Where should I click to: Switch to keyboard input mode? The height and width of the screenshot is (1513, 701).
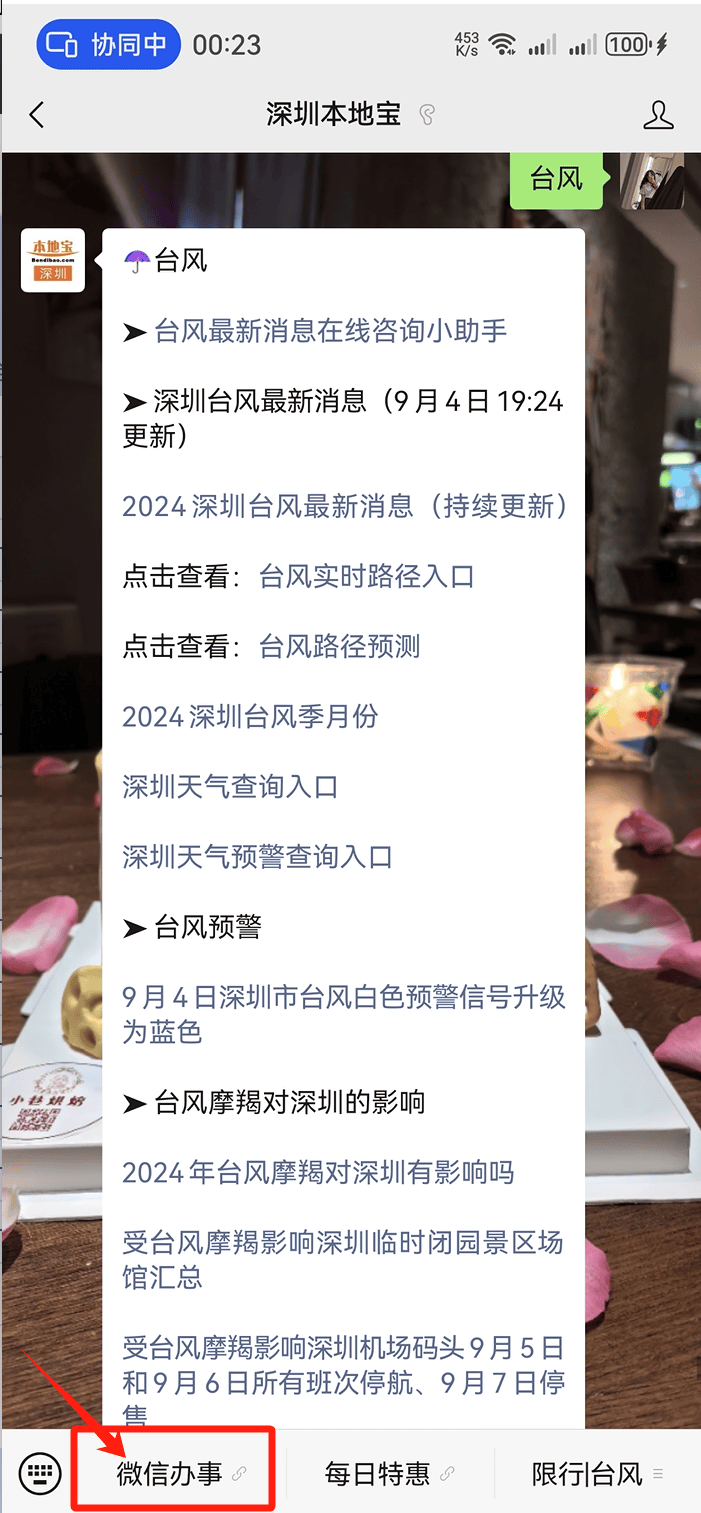[x=39, y=1473]
